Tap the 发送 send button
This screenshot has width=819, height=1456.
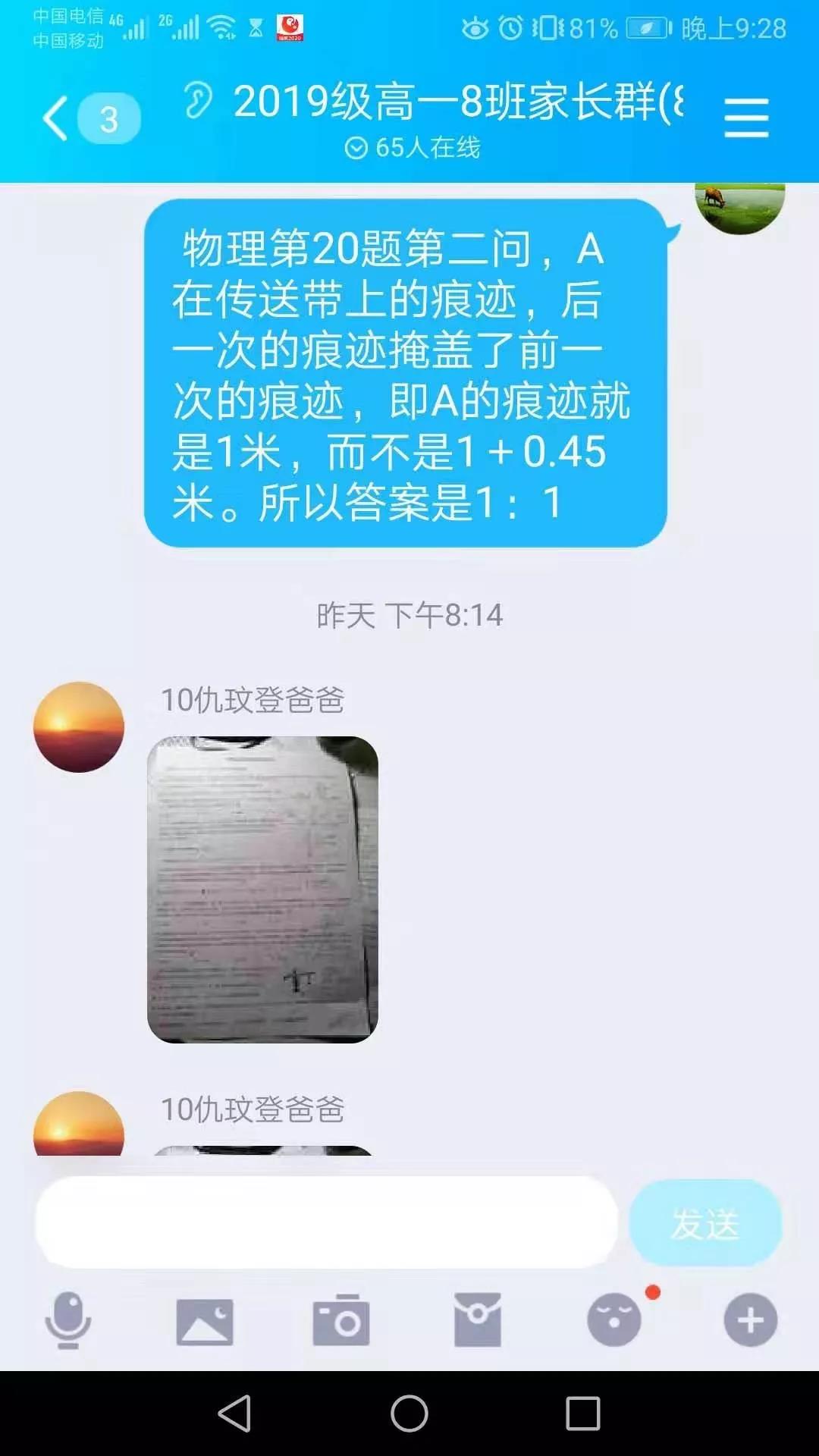704,1222
